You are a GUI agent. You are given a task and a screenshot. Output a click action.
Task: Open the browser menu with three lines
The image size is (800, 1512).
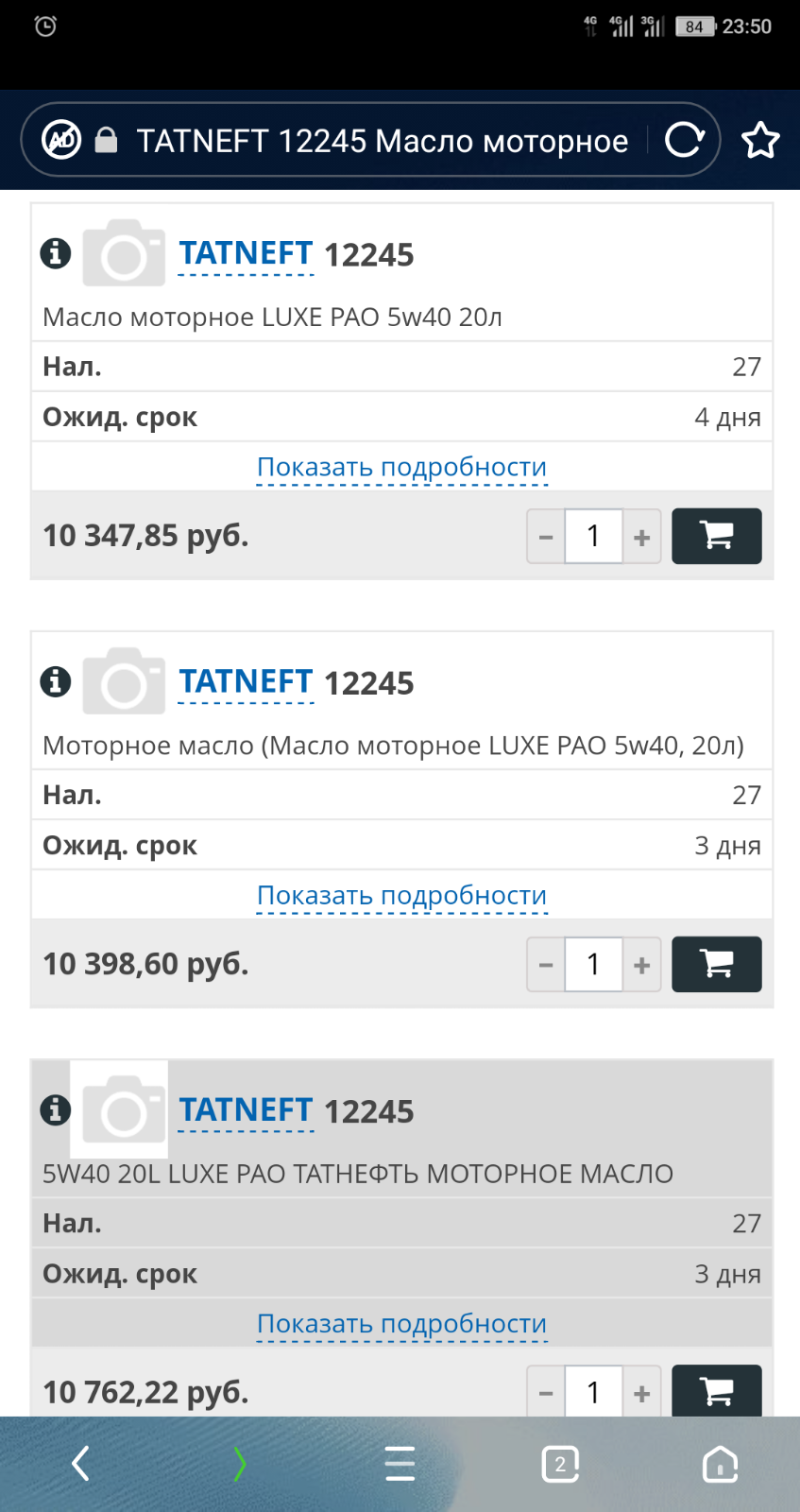pos(400,1464)
